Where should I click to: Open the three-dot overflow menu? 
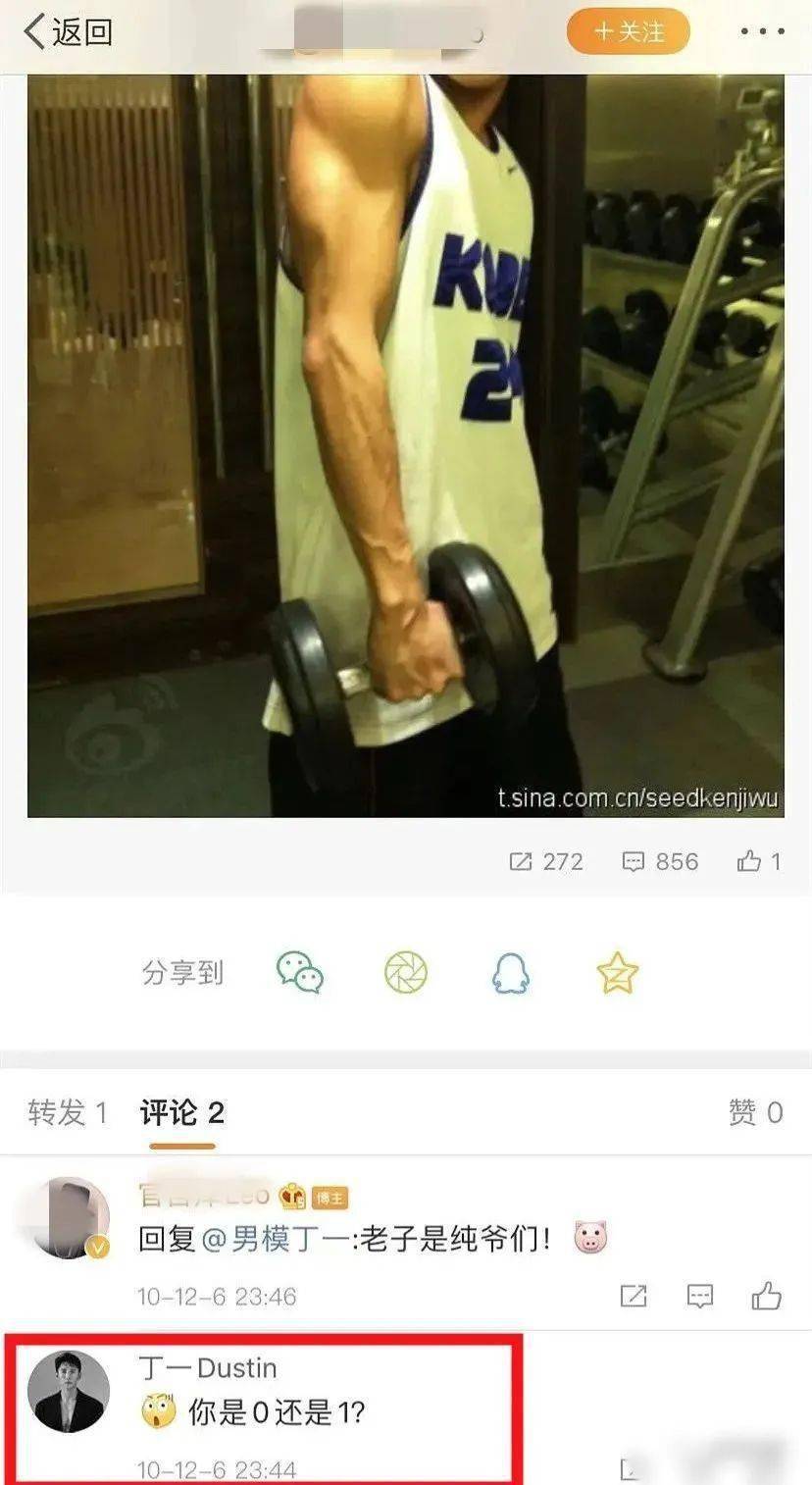pos(762,31)
